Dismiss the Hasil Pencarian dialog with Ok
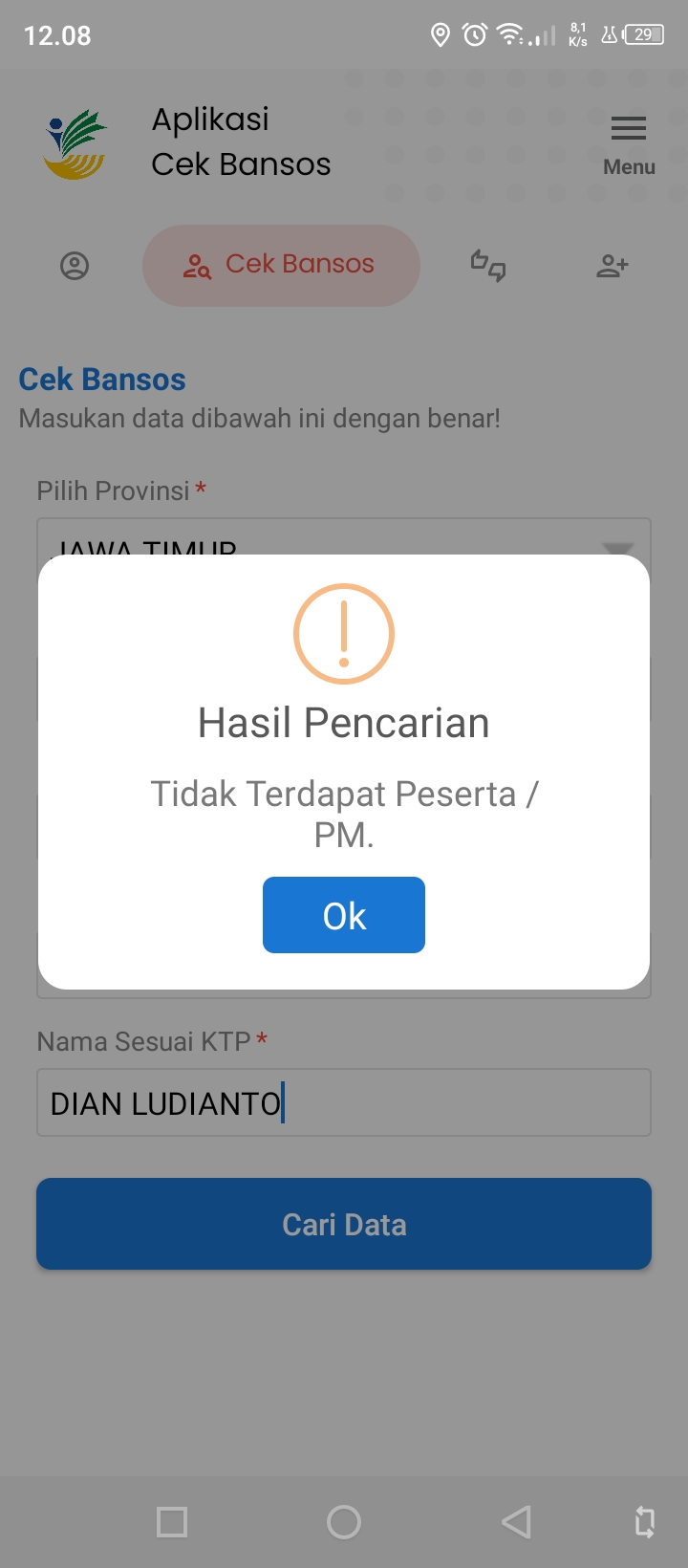Viewport: 688px width, 1568px height. 344,915
